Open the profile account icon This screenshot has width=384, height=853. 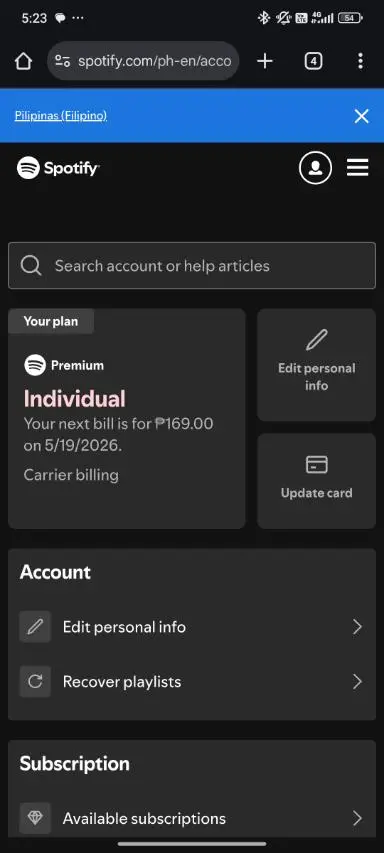tap(315, 168)
